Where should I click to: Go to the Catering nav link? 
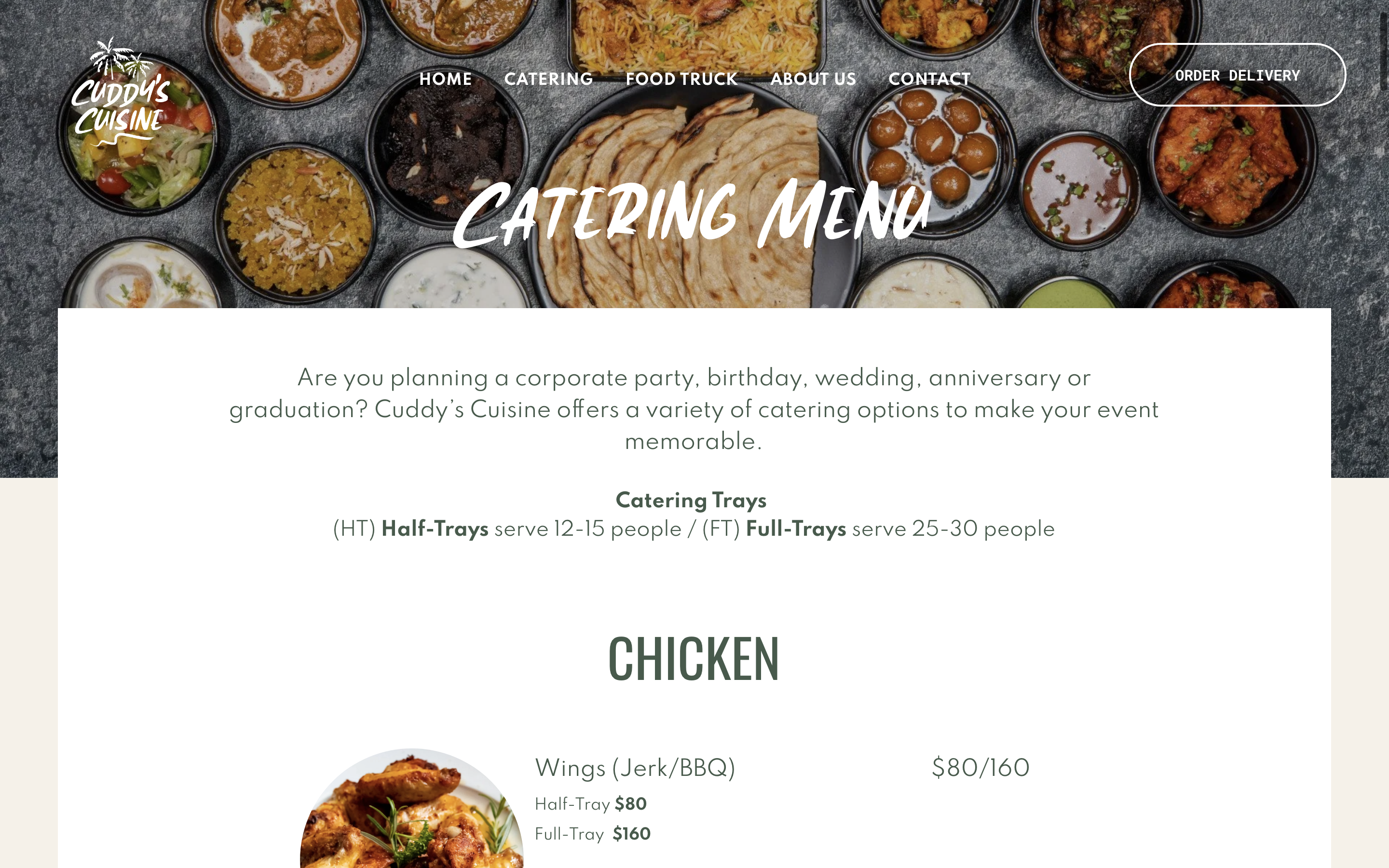click(548, 79)
